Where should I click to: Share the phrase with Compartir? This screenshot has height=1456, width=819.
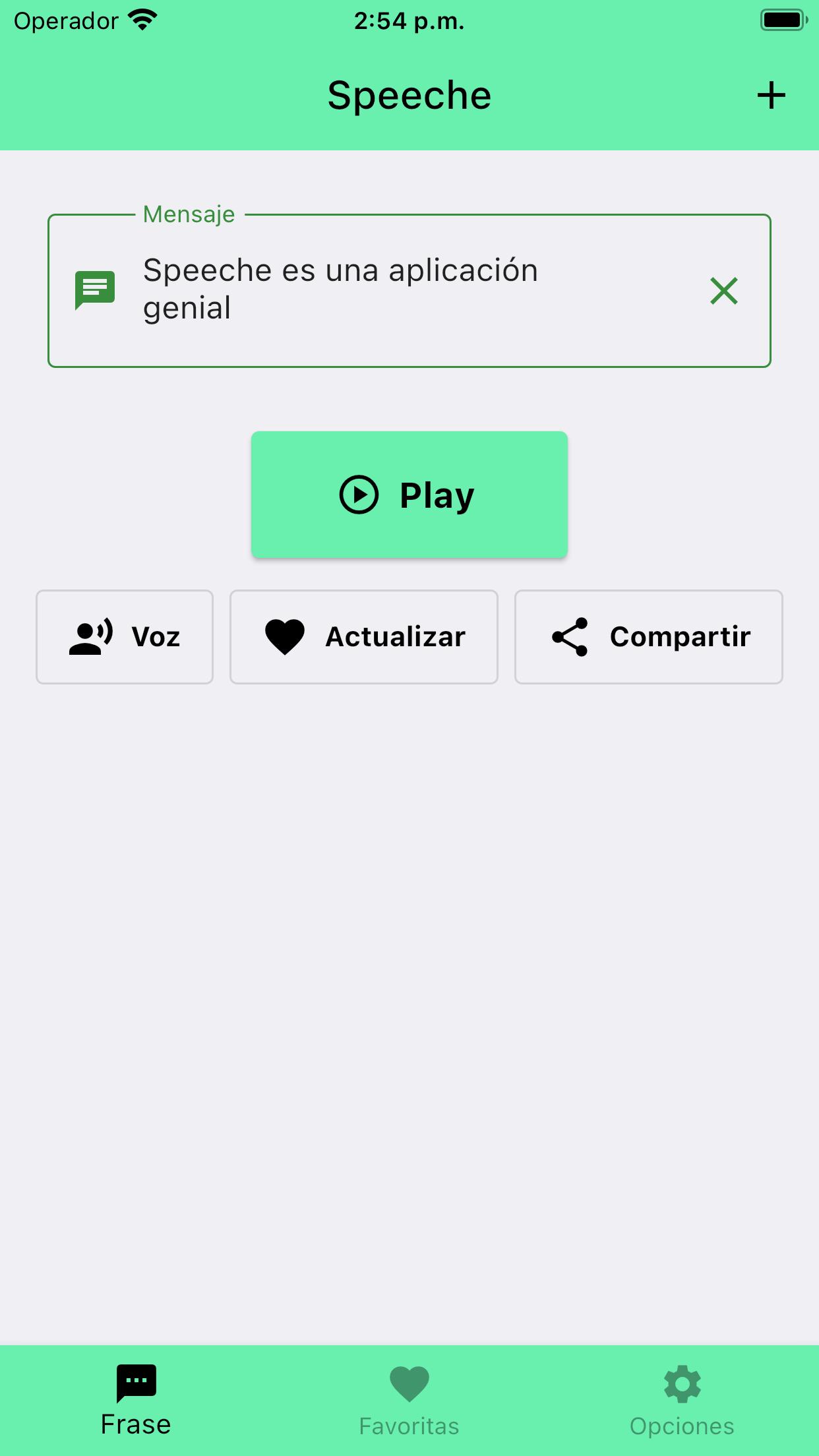pos(648,637)
